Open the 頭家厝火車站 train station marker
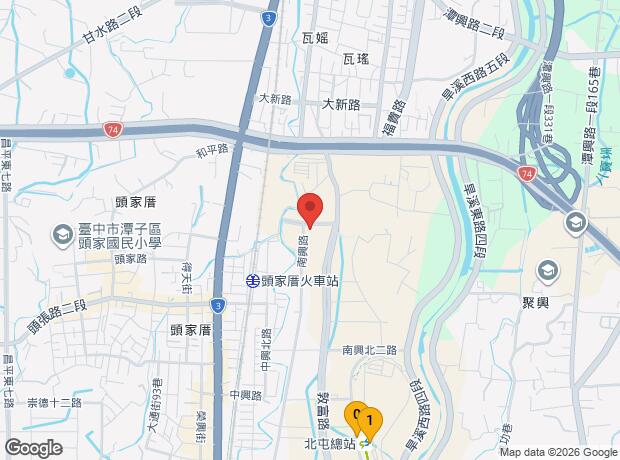The height and width of the screenshot is (460, 620). point(253,282)
